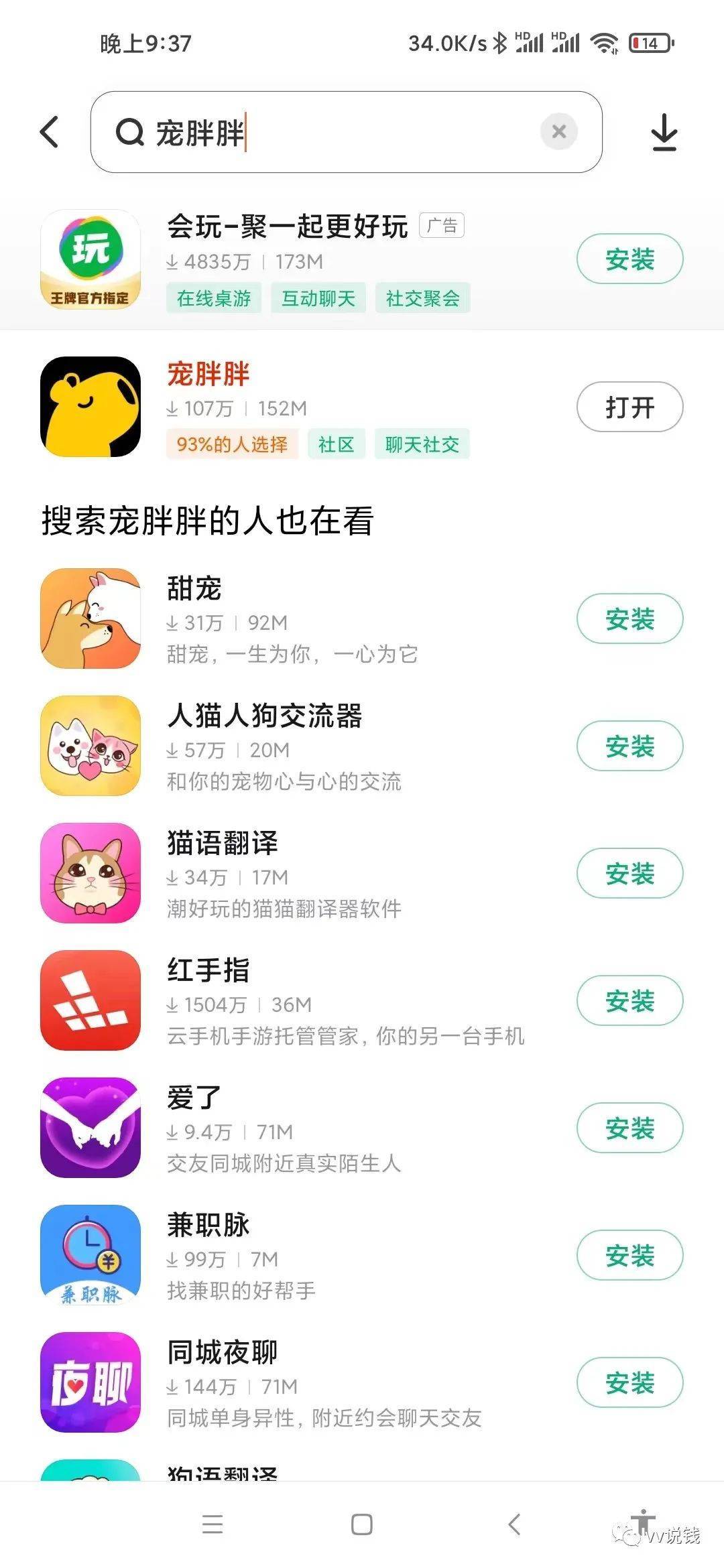Install 兼职脉
724x1568 pixels.
point(629,1256)
